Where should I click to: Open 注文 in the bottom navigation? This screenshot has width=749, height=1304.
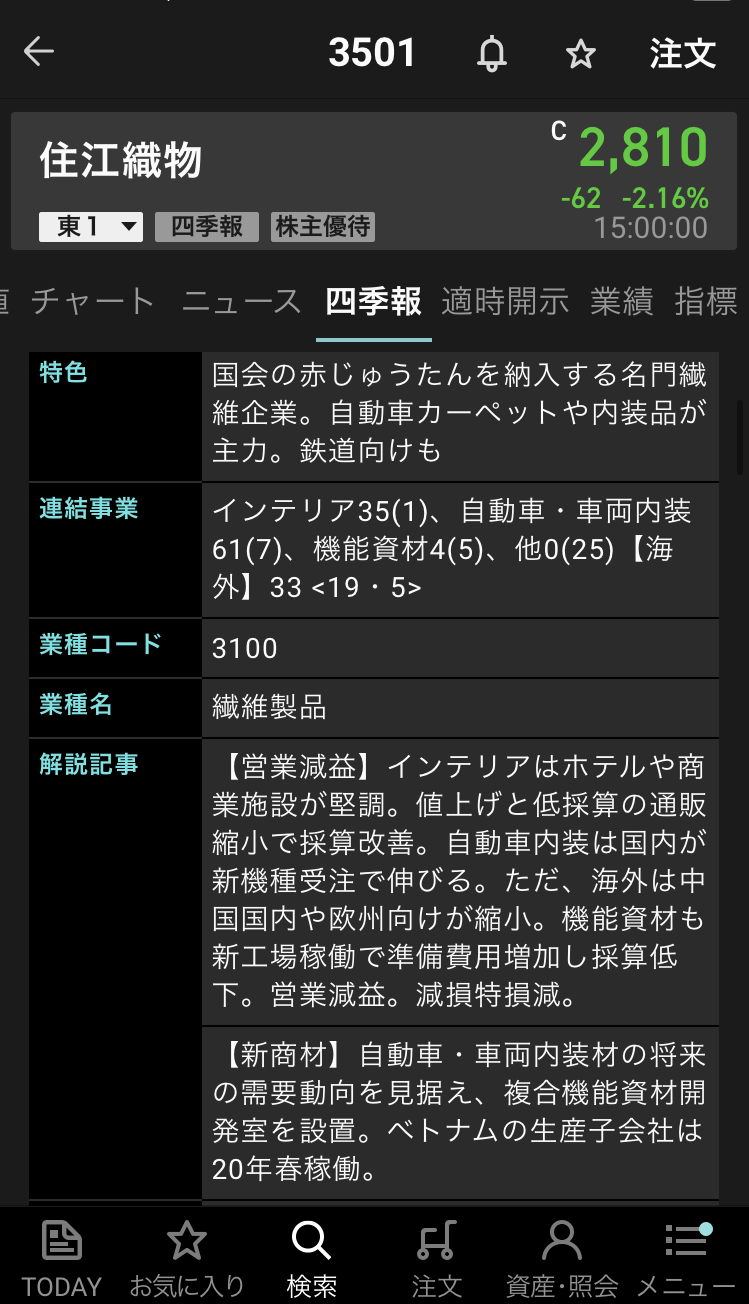(437, 1258)
